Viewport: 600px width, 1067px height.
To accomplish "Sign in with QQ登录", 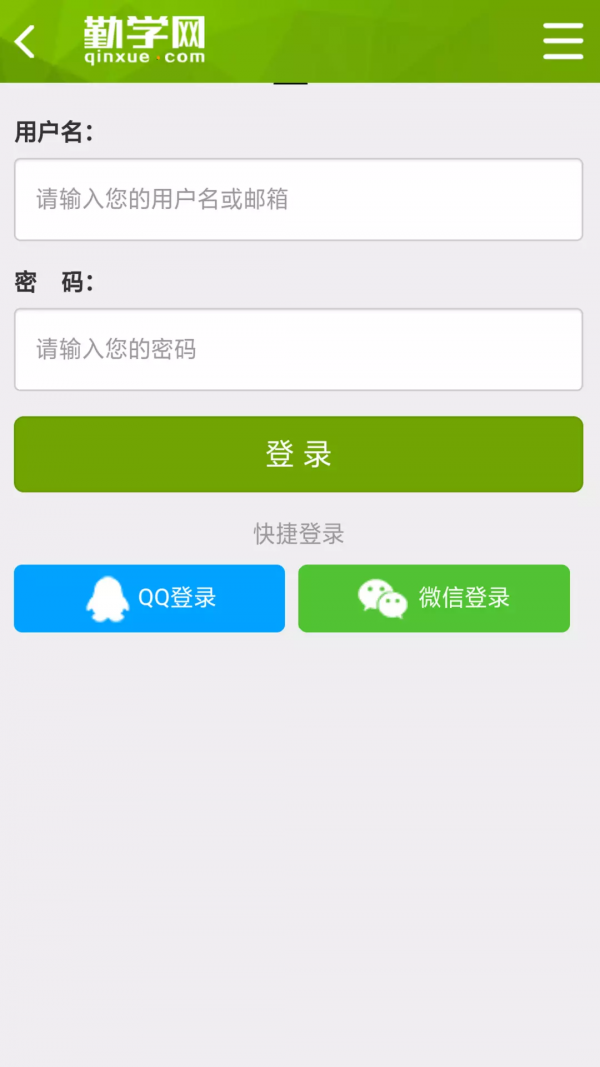I will [149, 598].
